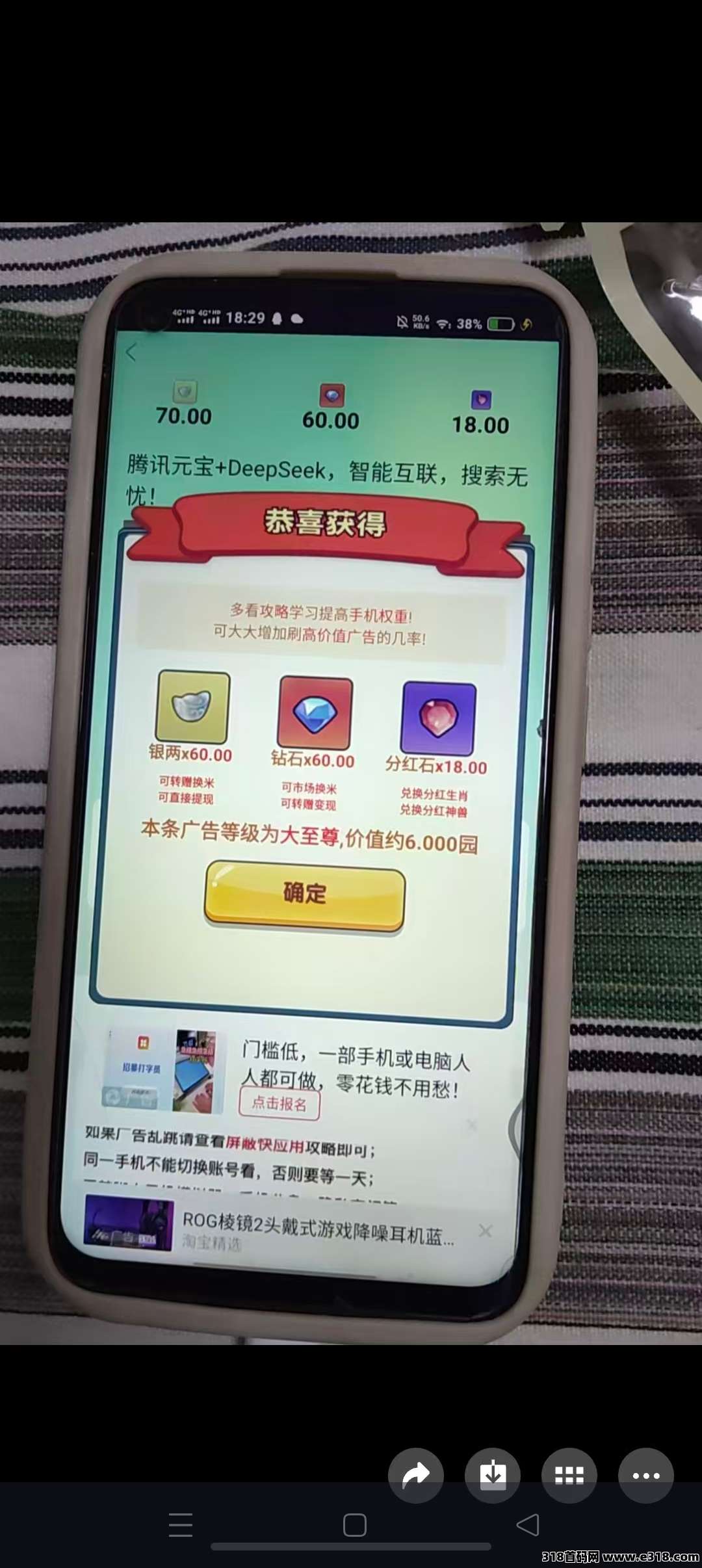This screenshot has height=1568, width=702.
Task: Download the image to the device
Action: pyautogui.click(x=493, y=1475)
